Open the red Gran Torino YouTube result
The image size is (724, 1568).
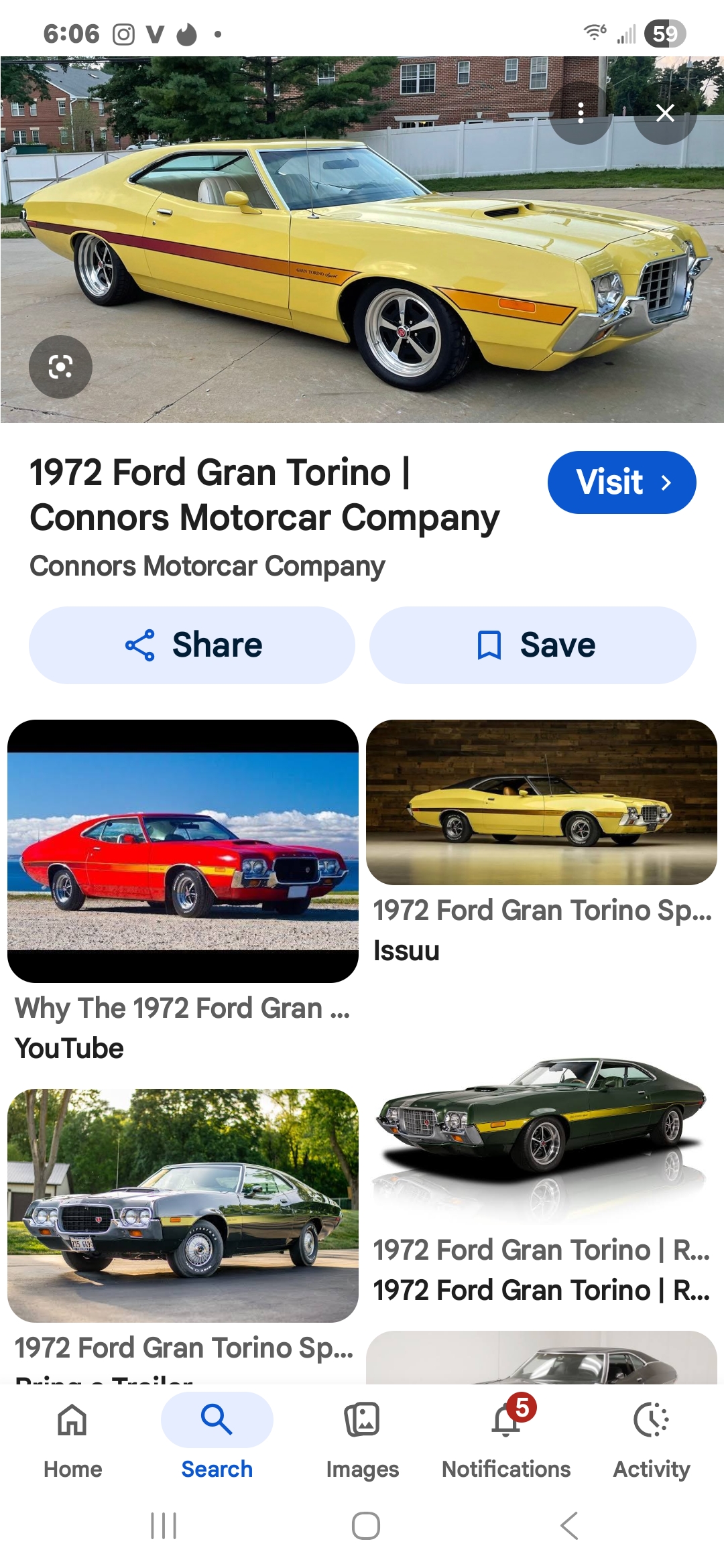tap(182, 851)
